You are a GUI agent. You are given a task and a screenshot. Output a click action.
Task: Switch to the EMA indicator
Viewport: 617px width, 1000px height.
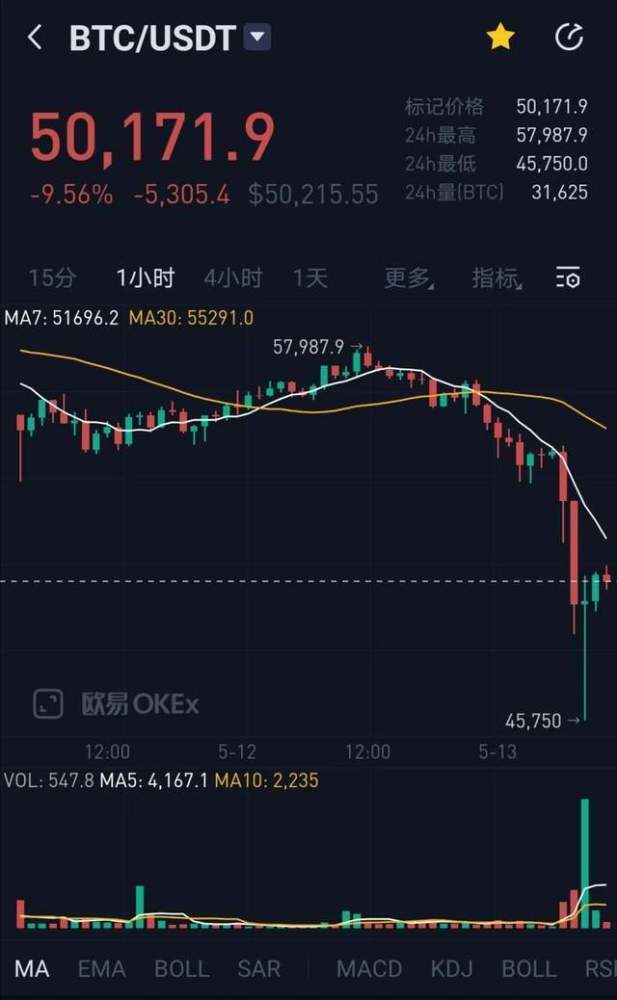(x=101, y=969)
